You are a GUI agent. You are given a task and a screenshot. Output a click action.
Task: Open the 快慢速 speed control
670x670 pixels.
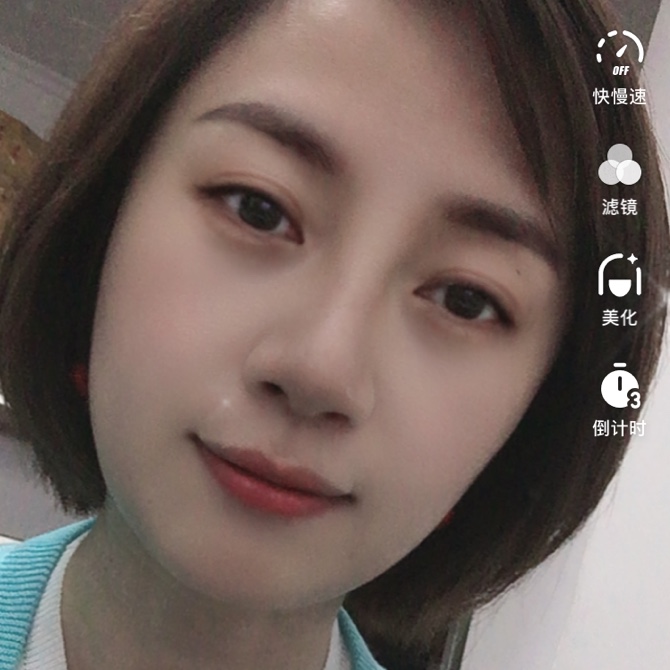point(619,54)
